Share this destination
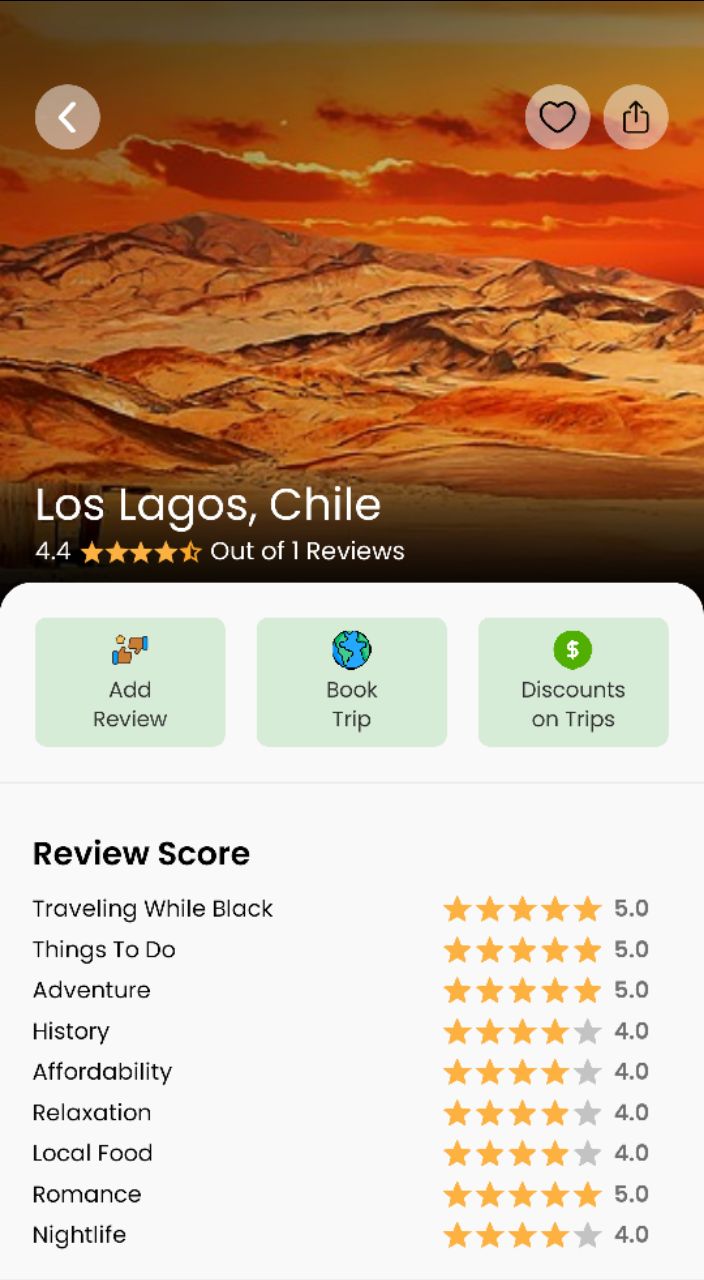This screenshot has width=704, height=1280. coord(636,117)
